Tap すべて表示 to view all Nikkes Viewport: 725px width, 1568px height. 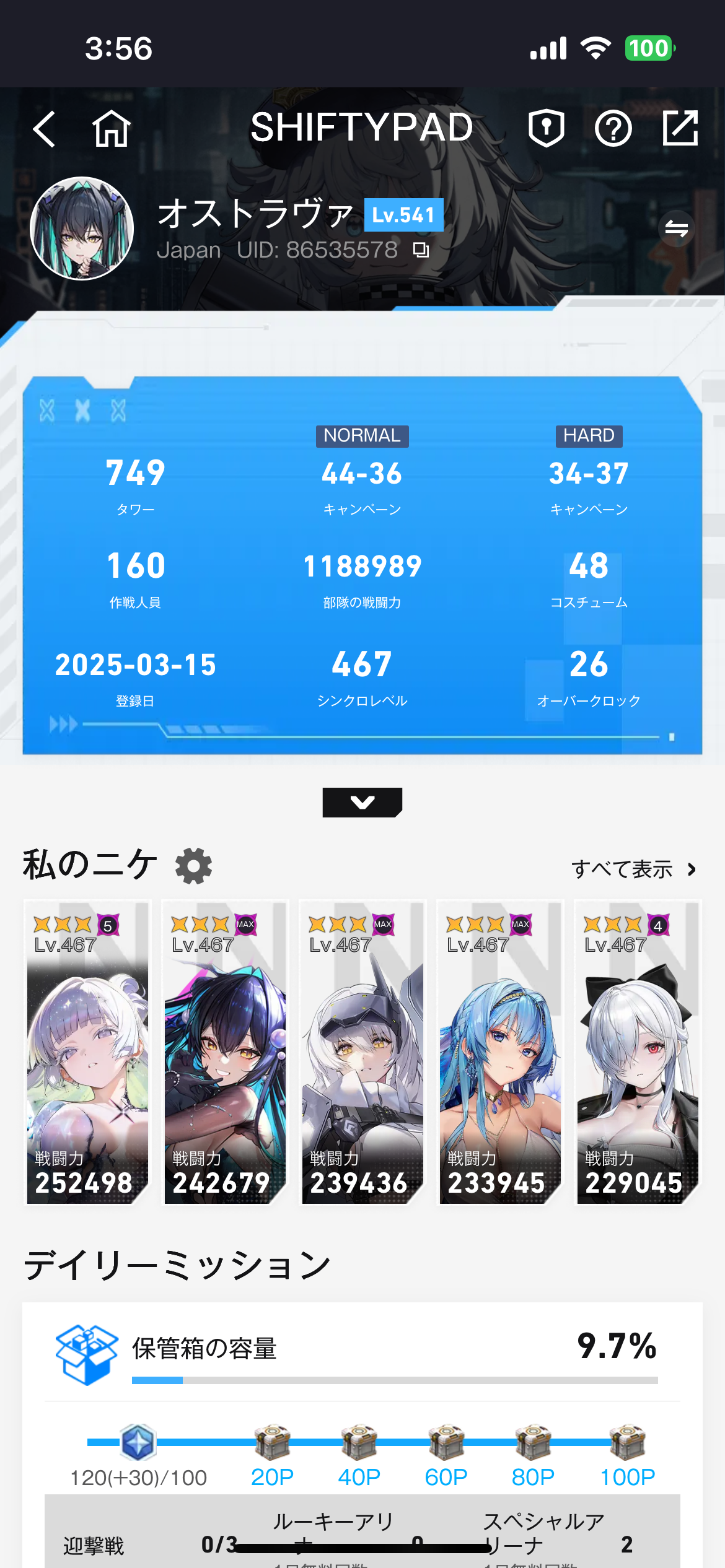[x=633, y=869]
